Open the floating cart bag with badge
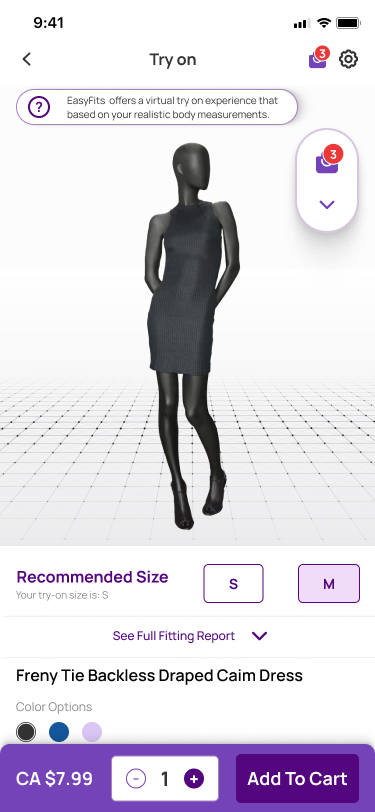This screenshot has width=375, height=812. pos(327,161)
